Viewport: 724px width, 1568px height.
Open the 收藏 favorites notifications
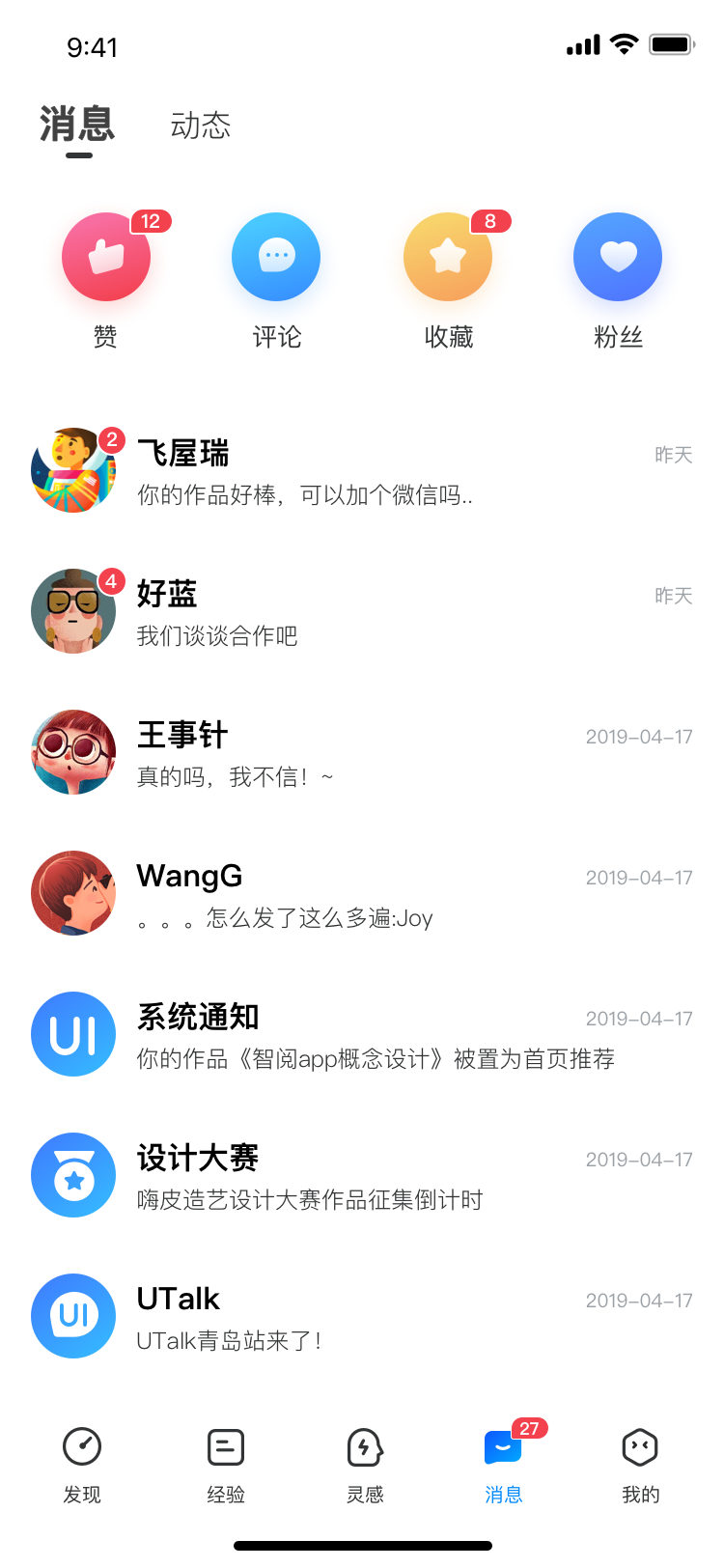[448, 280]
